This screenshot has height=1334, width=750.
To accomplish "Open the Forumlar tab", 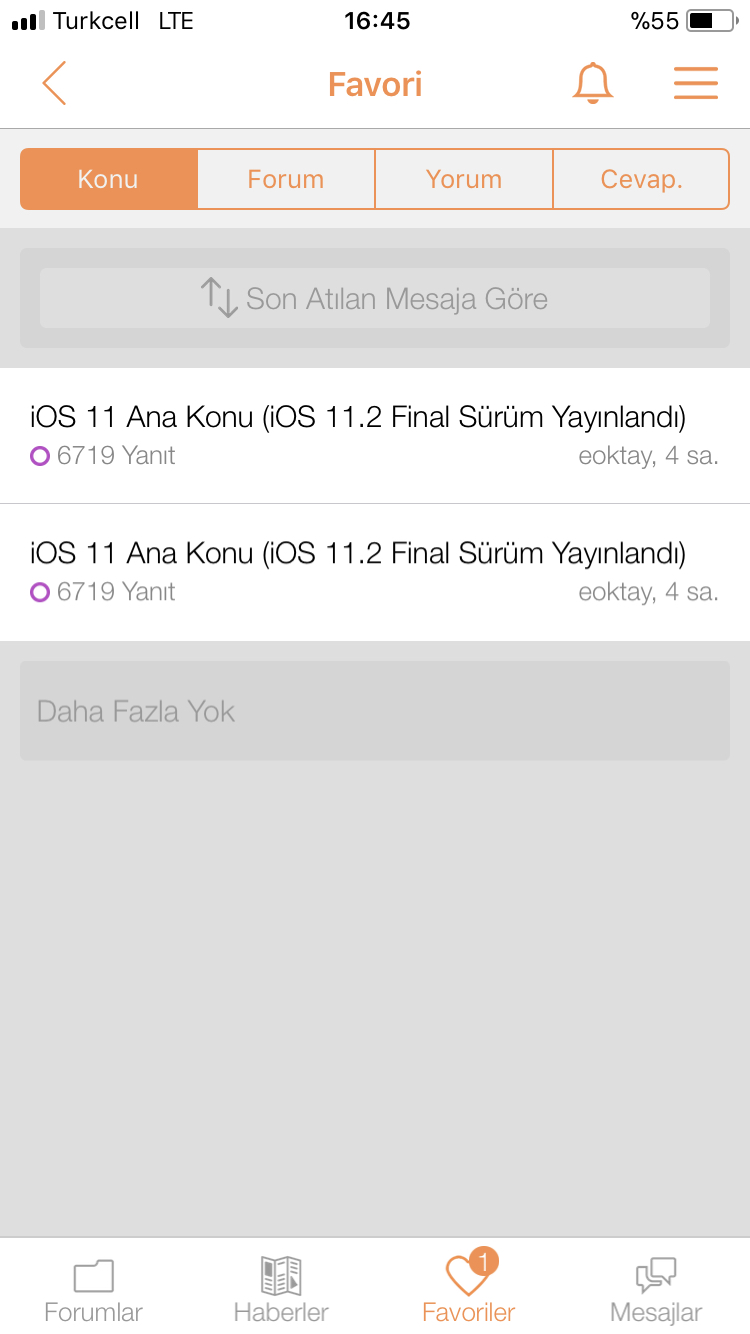I will [94, 1291].
